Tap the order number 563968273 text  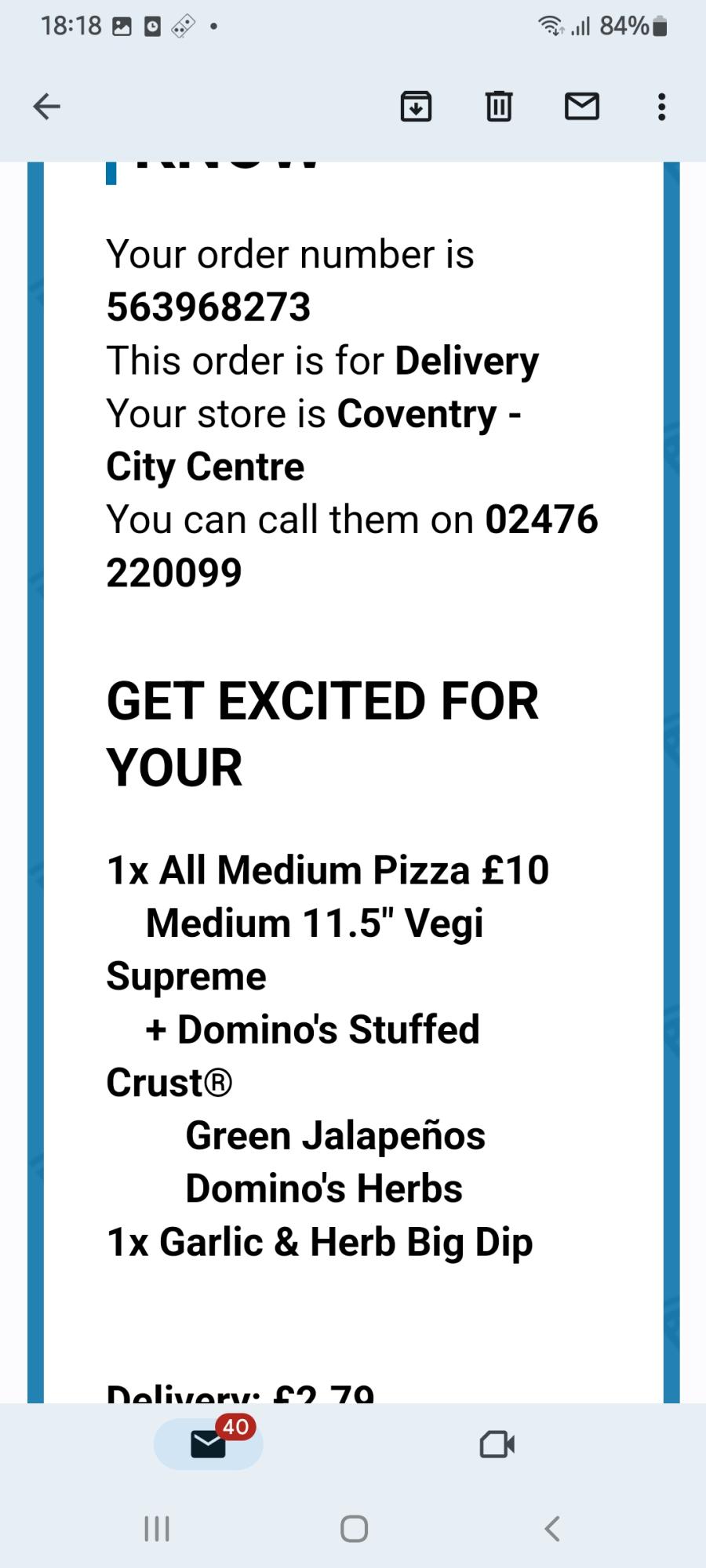tap(208, 306)
